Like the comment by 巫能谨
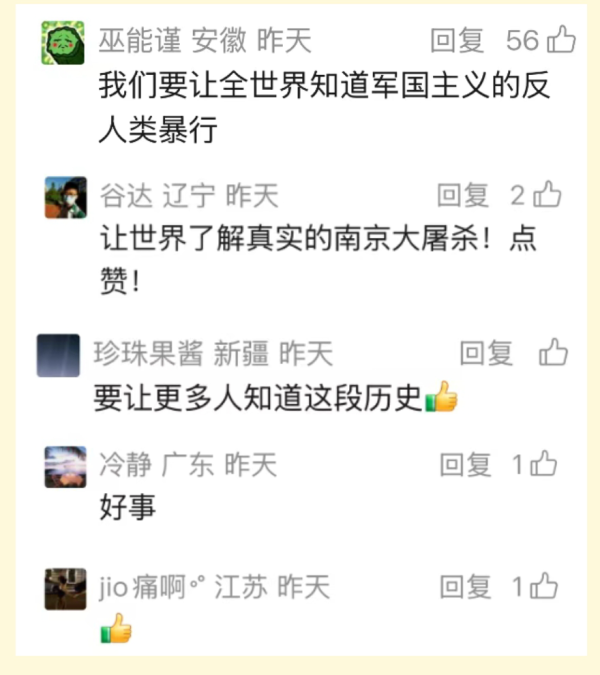Screen dimensions: 600x675 [561, 41]
